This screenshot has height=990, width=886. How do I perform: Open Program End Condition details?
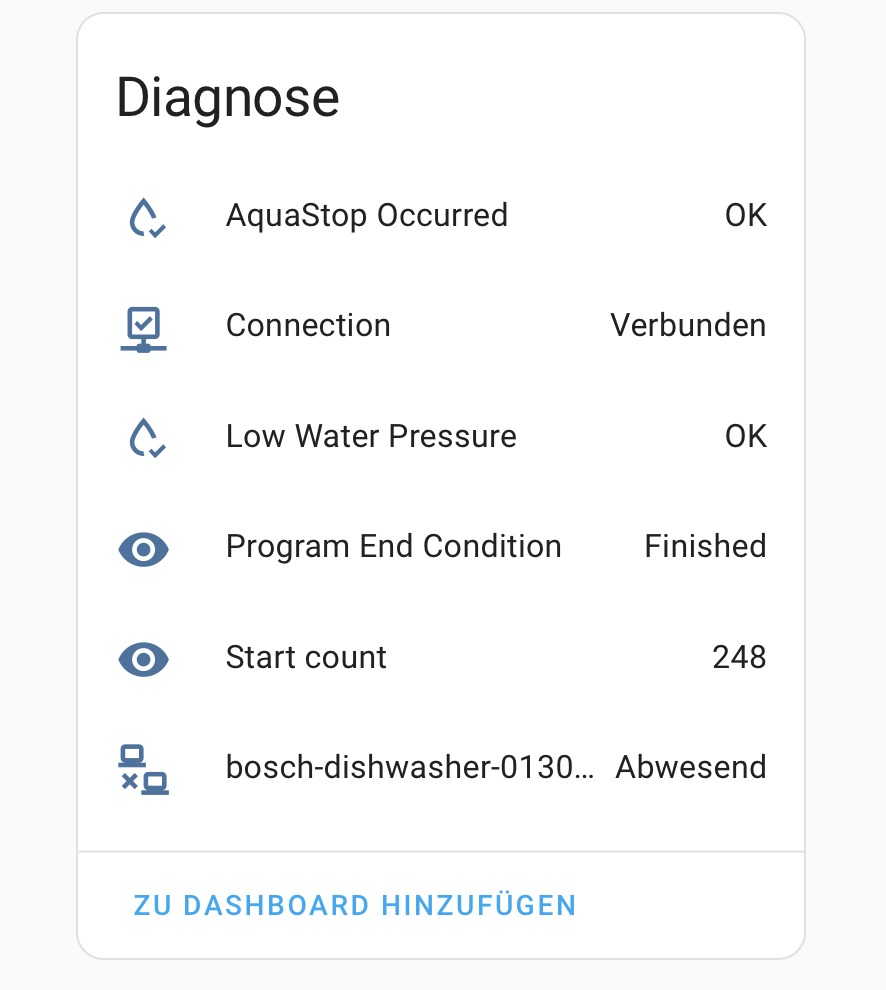[393, 547]
